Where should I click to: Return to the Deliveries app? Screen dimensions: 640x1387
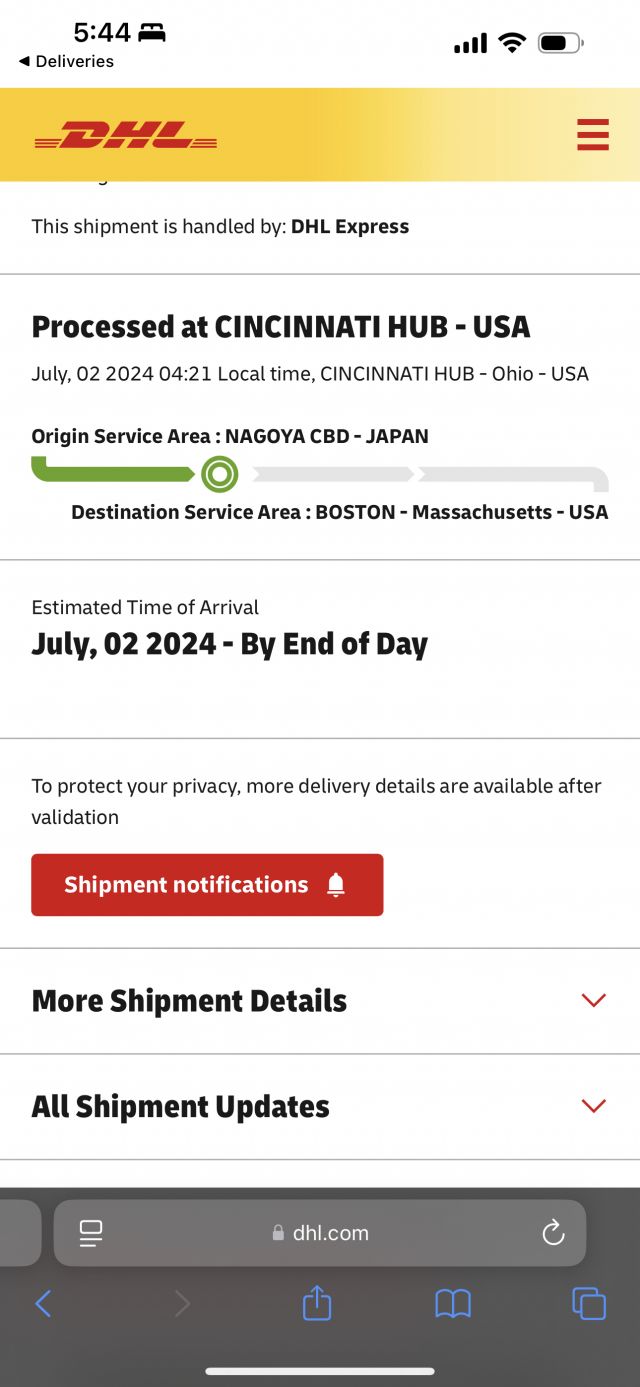66,61
